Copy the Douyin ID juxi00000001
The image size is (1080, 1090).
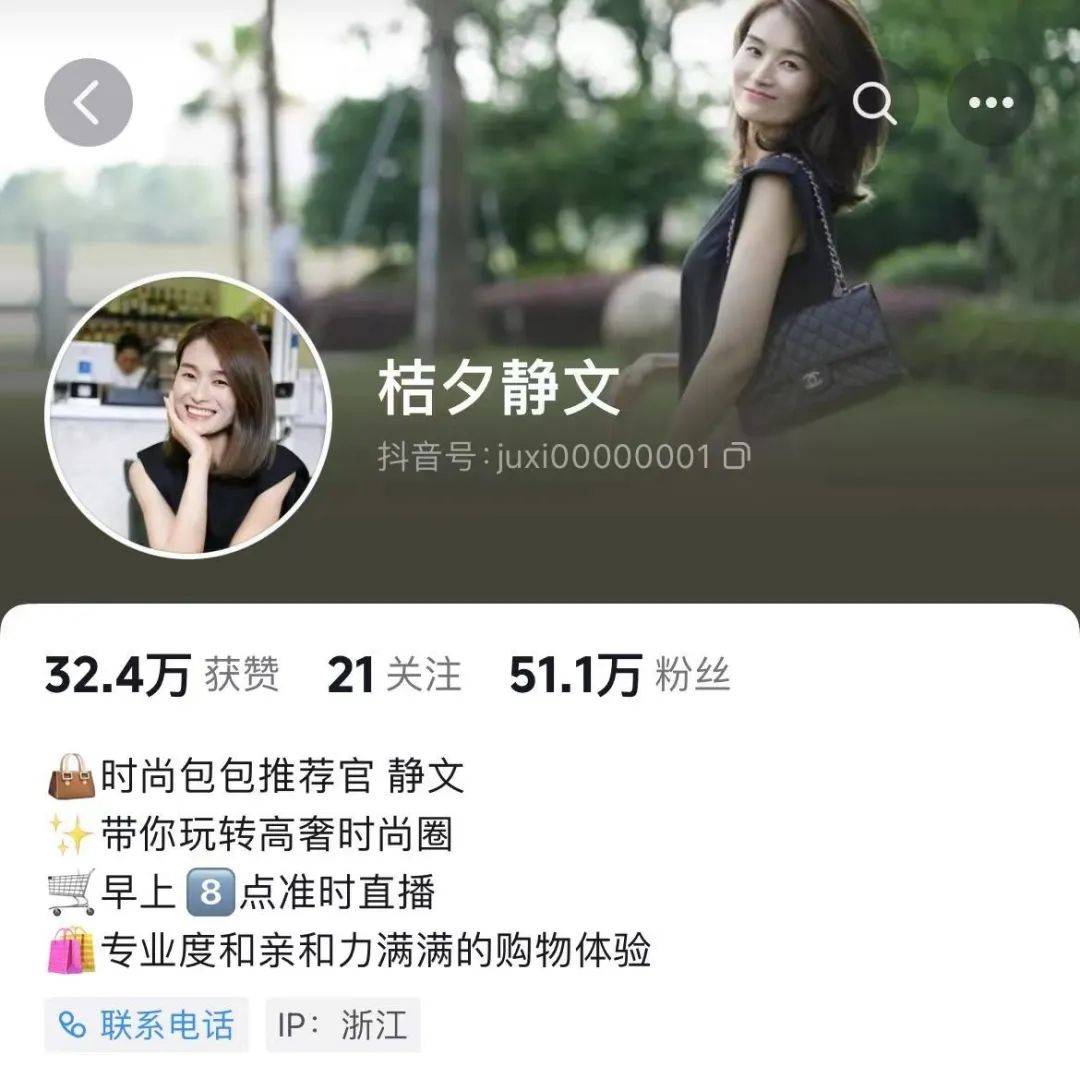737,458
